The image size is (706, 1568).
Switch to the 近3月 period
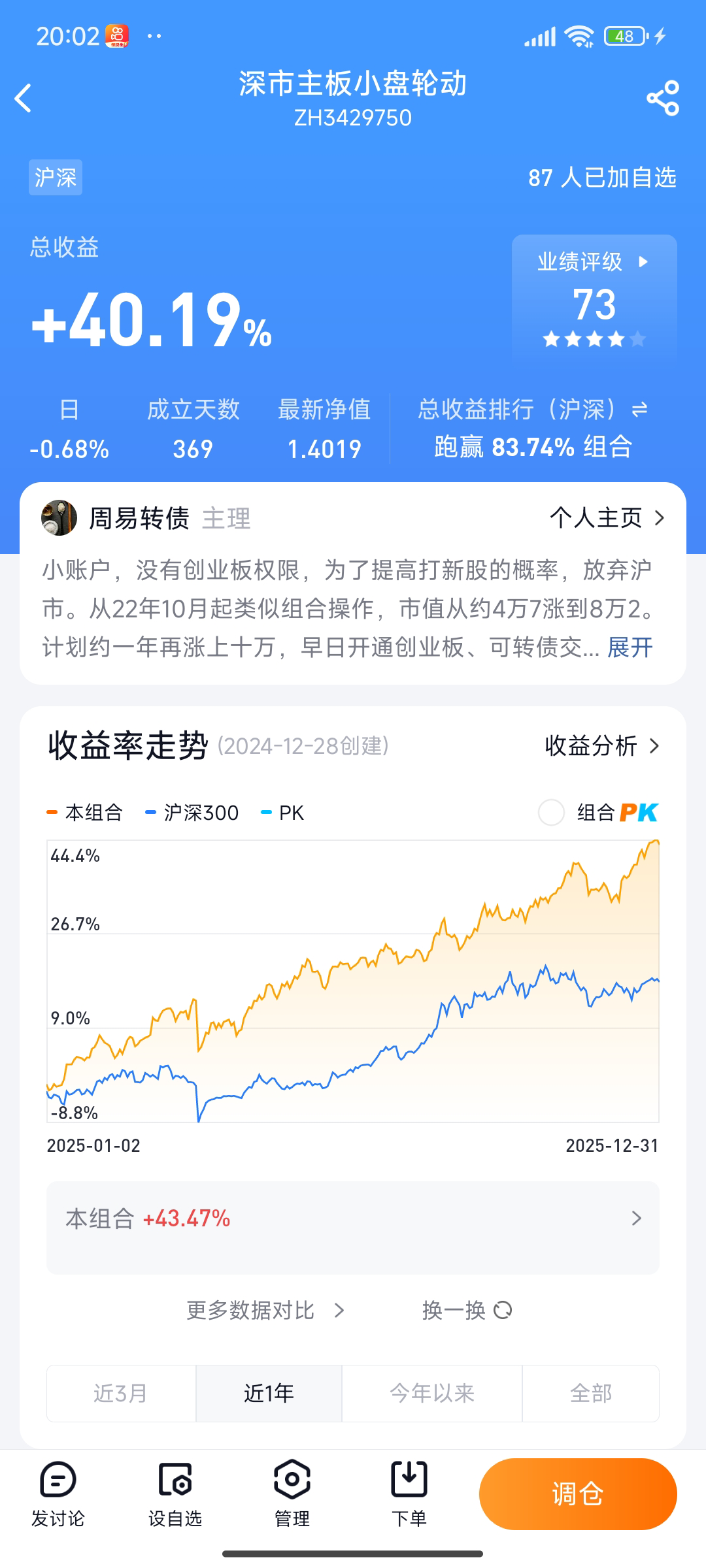pyautogui.click(x=121, y=1394)
